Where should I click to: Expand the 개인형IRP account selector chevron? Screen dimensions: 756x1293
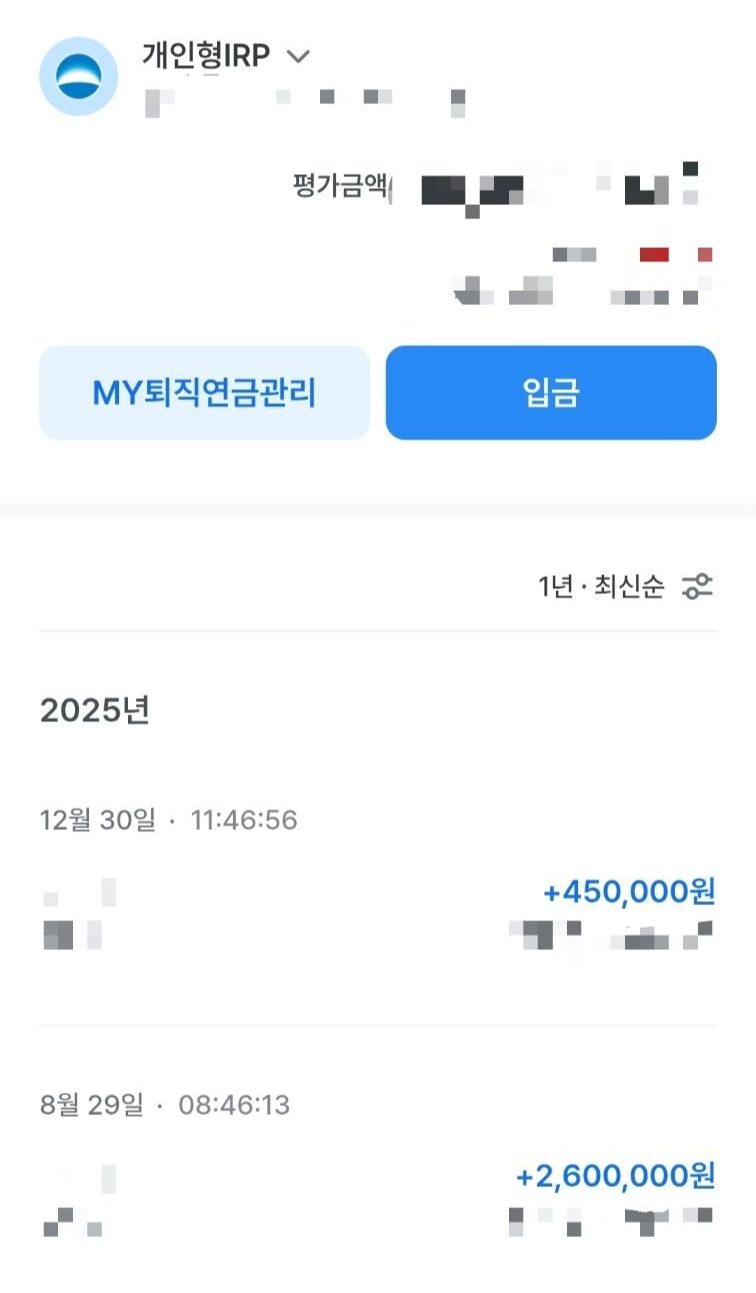(x=297, y=57)
